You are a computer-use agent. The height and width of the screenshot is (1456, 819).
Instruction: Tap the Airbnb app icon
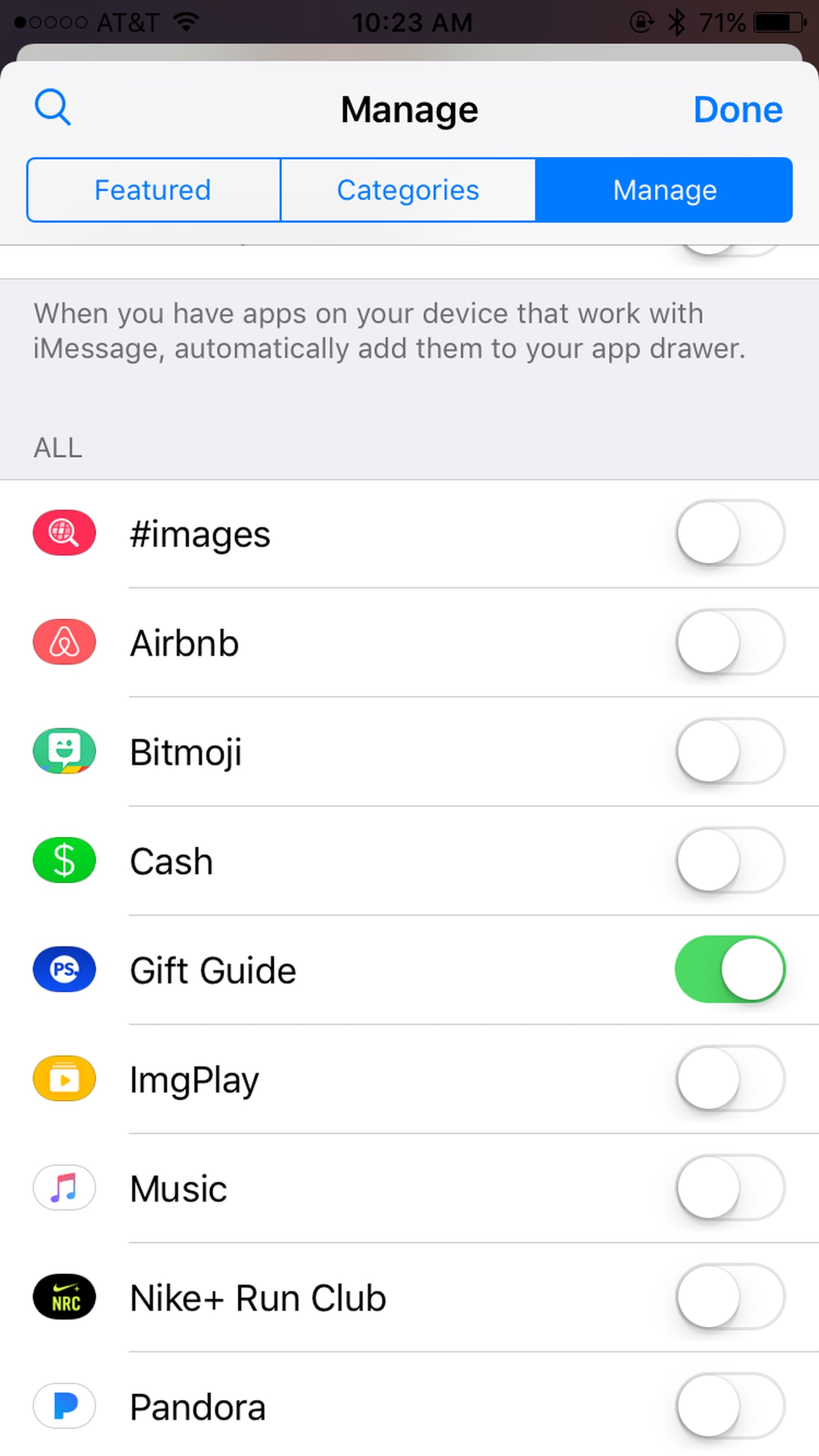coord(64,643)
